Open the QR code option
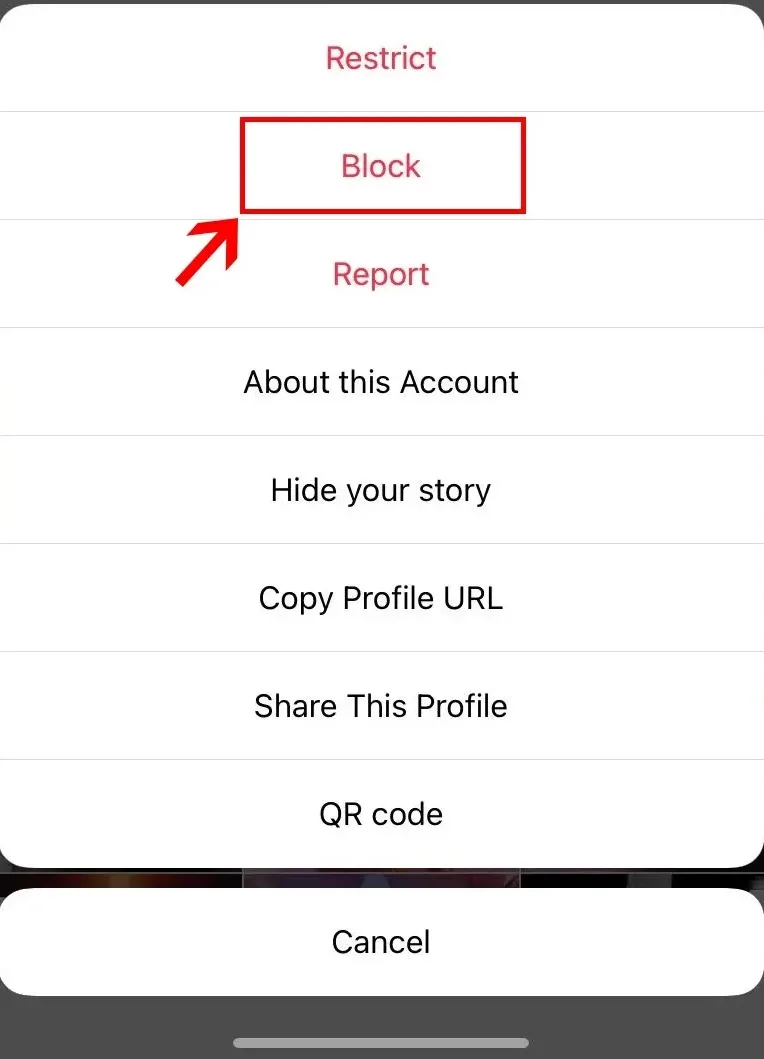 (381, 814)
